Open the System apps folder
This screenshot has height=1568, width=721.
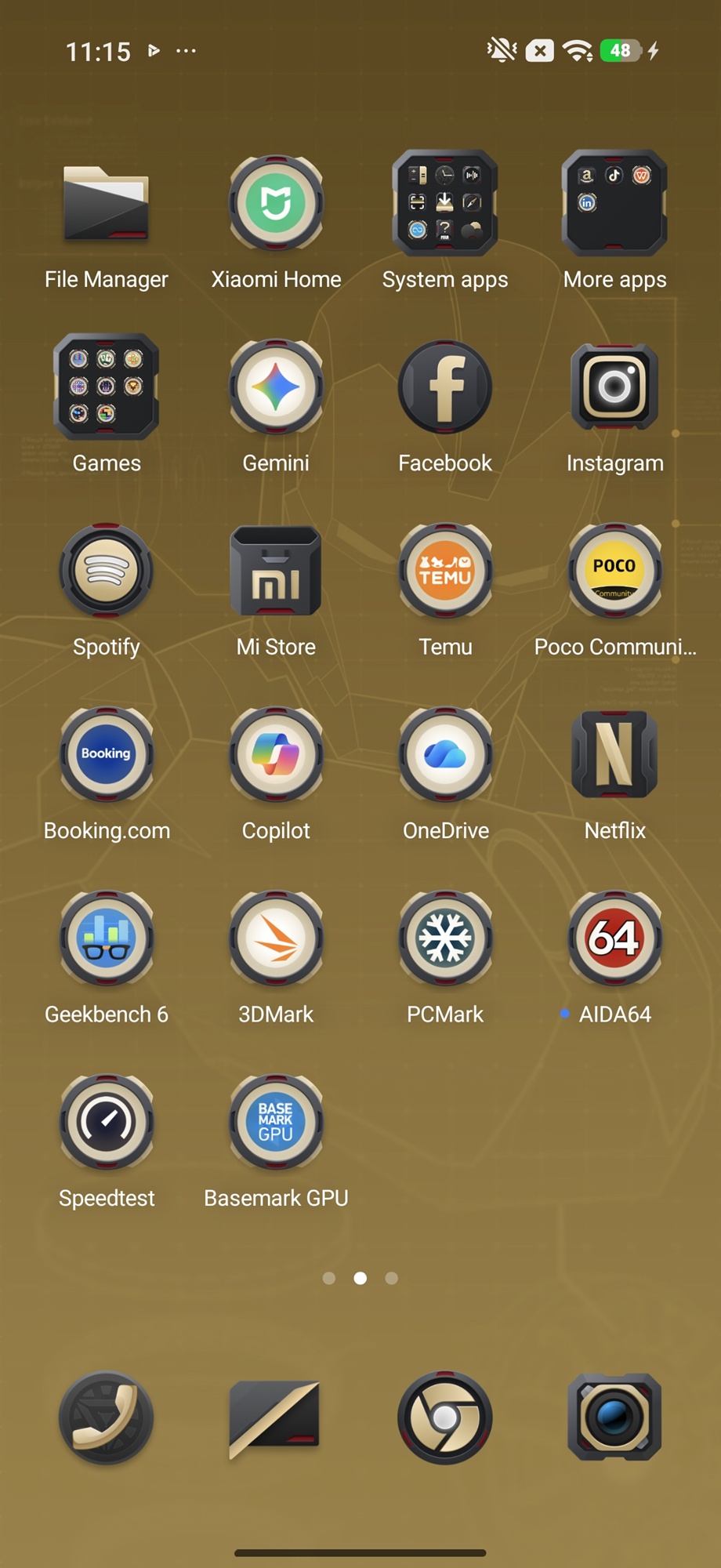point(445,203)
